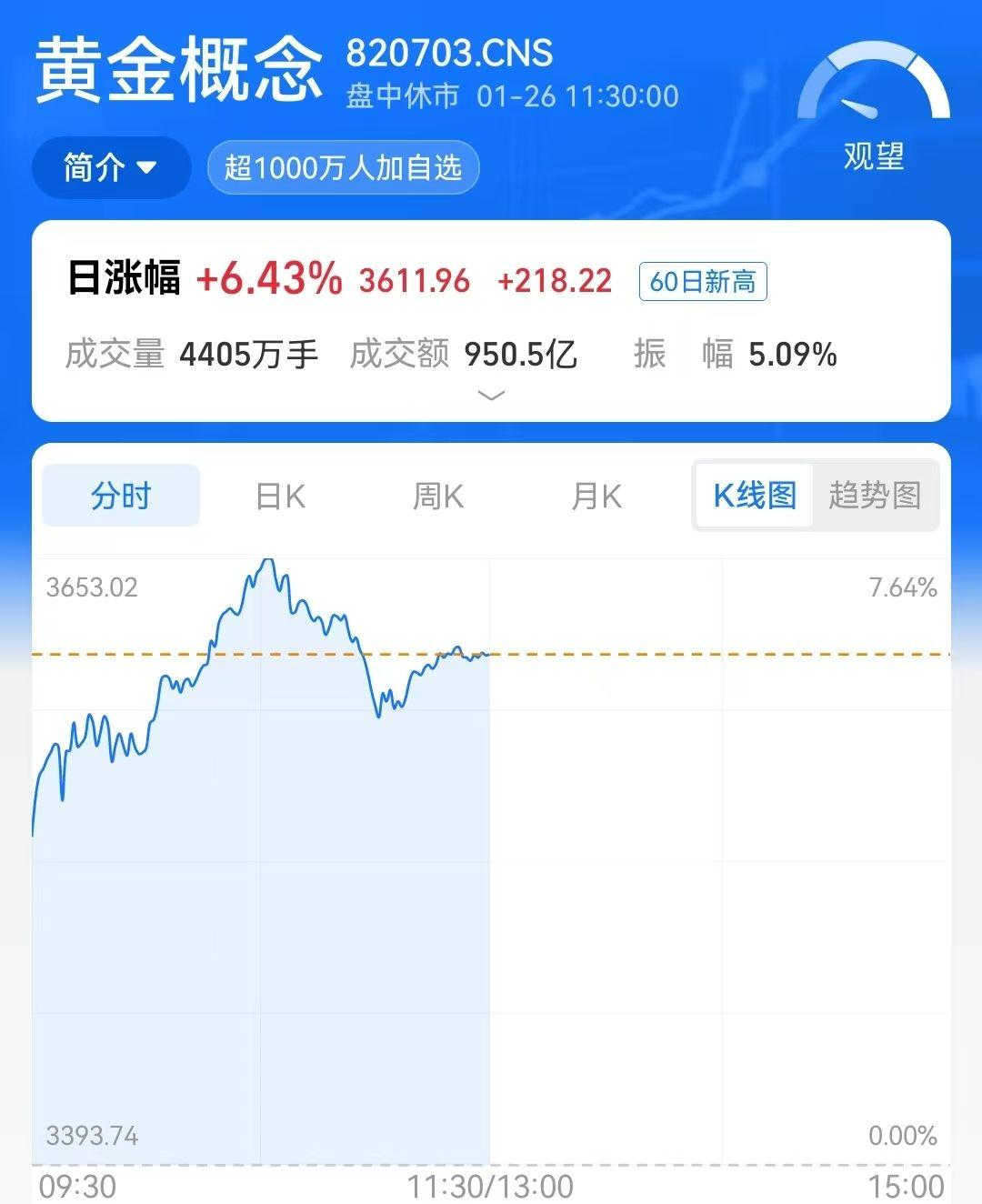Open the 简介 dropdown
This screenshot has height=1204, width=982.
pyautogui.click(x=111, y=167)
